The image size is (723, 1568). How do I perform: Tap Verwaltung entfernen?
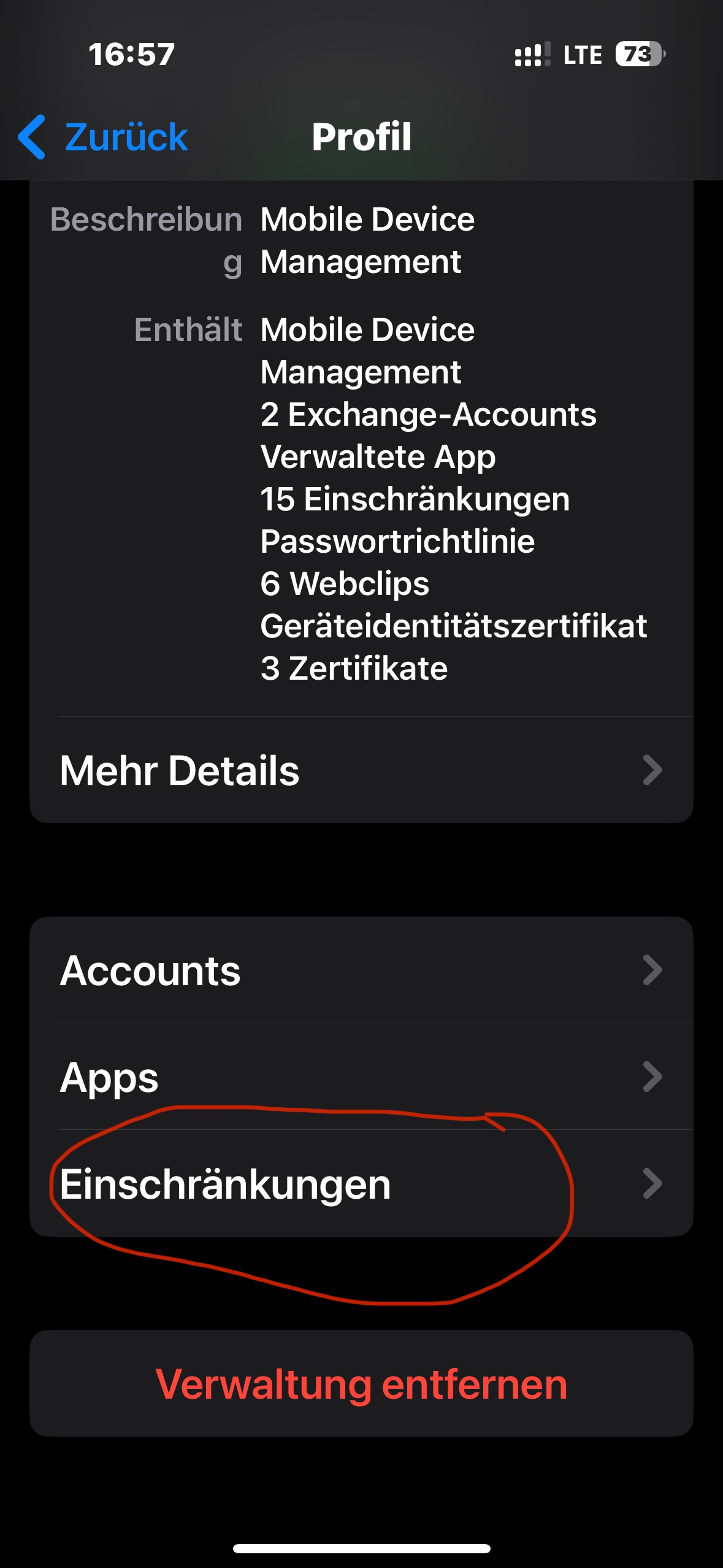361,1384
